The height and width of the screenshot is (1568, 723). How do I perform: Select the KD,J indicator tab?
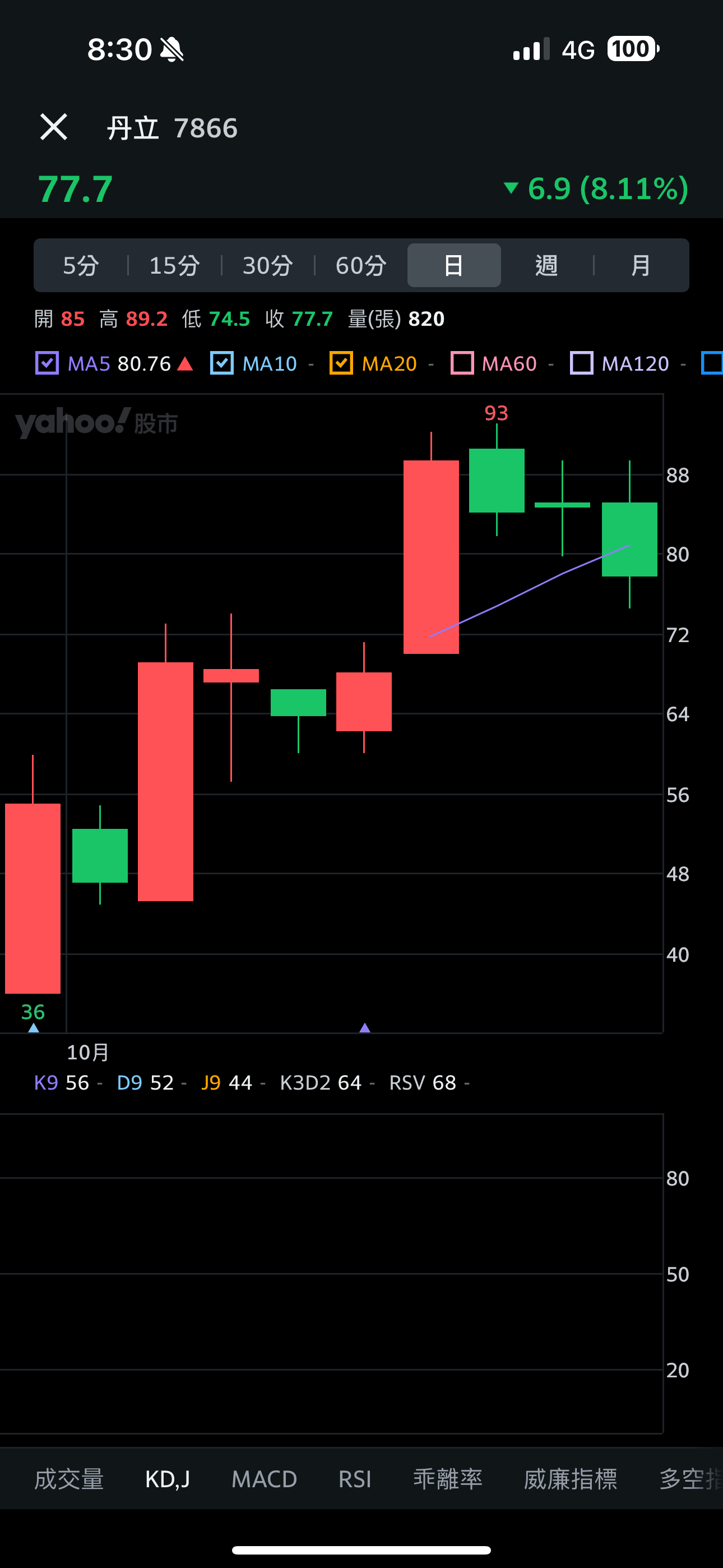[168, 1479]
